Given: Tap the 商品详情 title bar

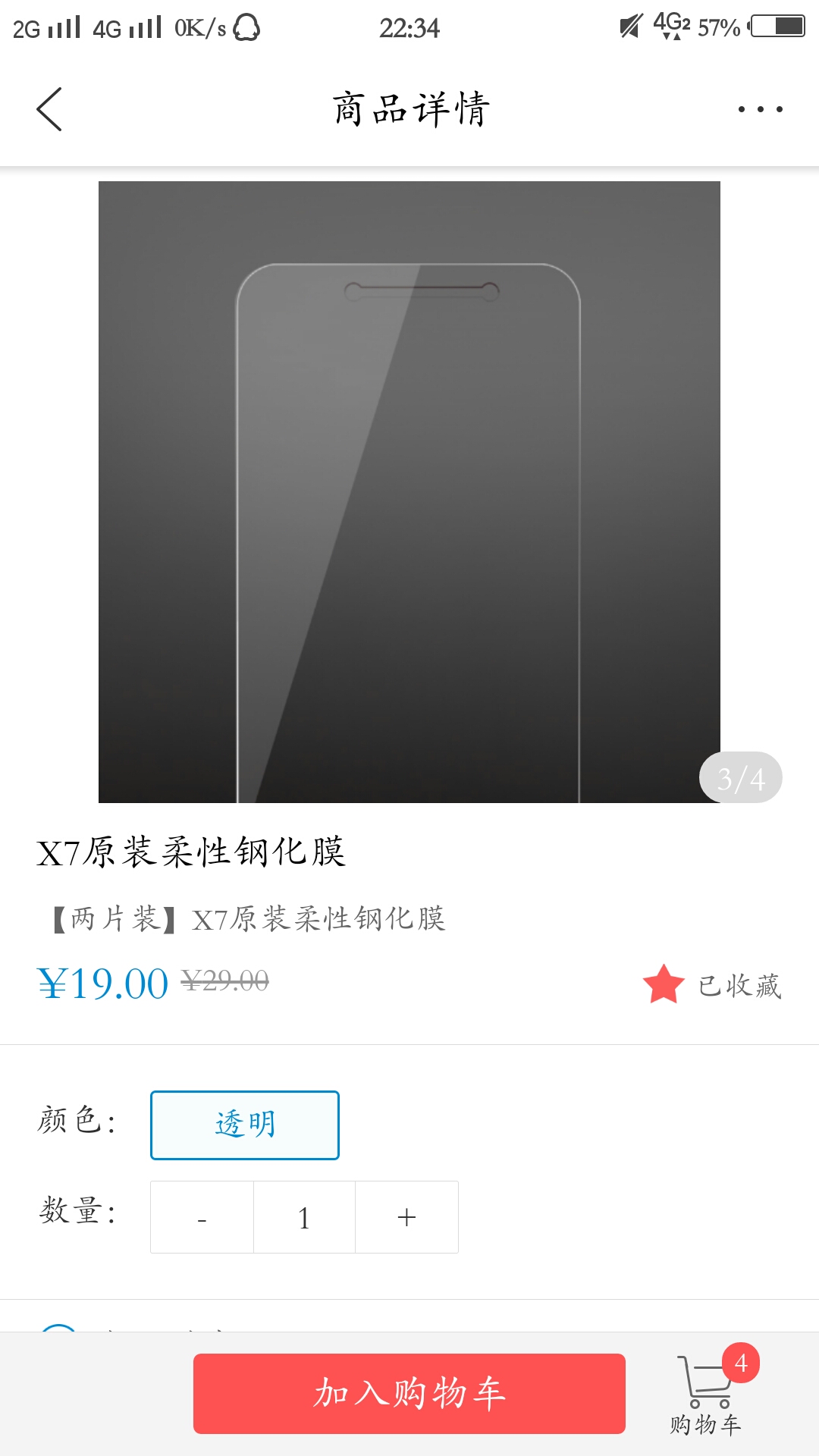Looking at the screenshot, I should (409, 108).
